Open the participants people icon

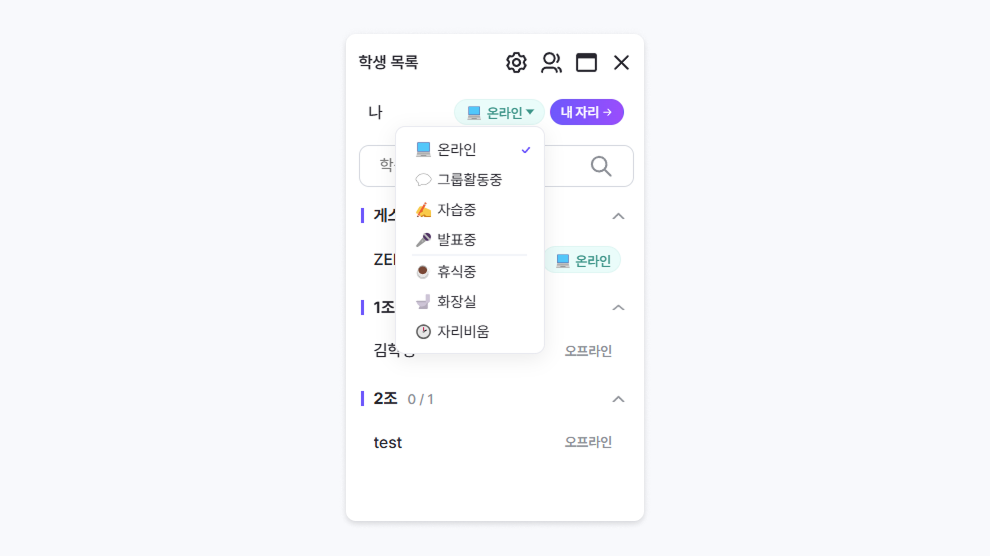[551, 62]
